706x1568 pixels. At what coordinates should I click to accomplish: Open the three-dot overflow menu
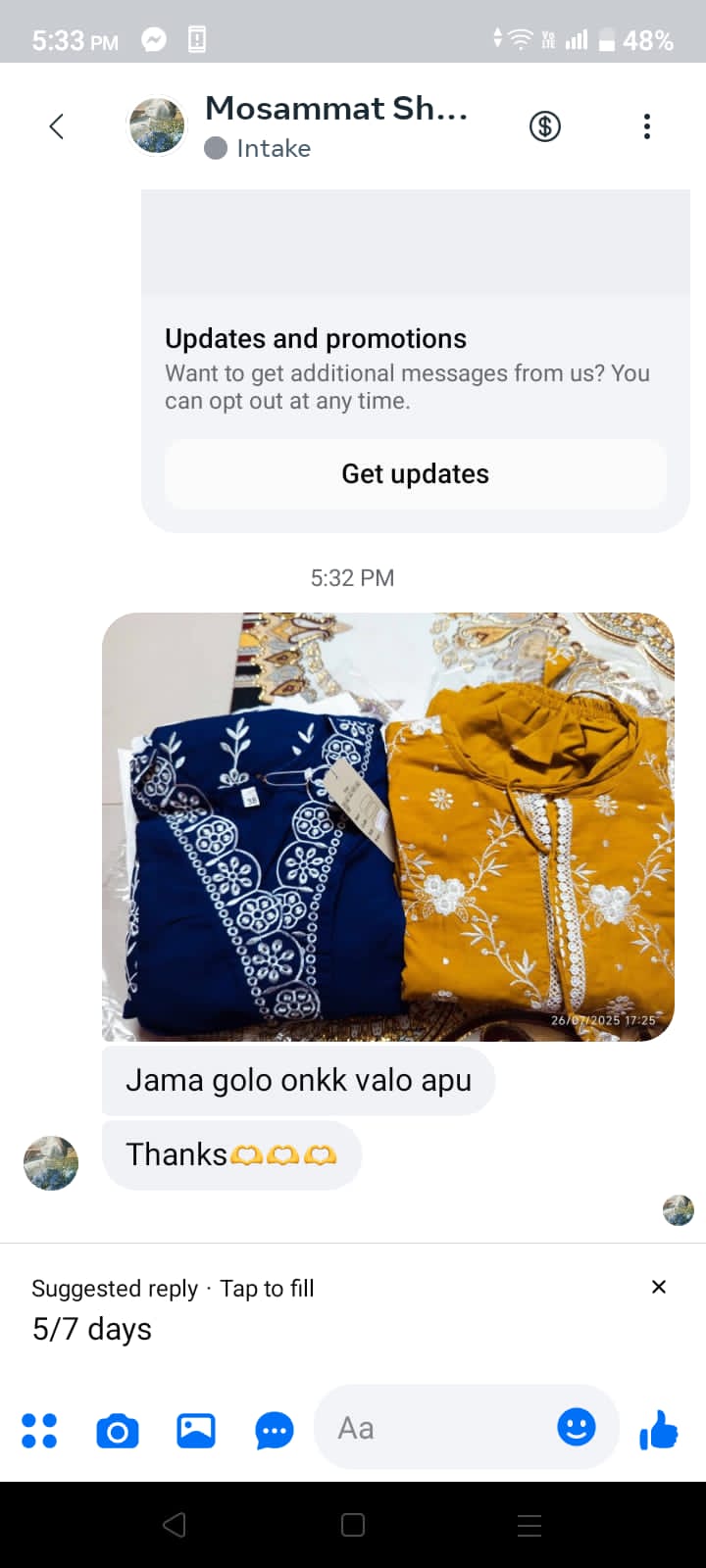point(646,126)
